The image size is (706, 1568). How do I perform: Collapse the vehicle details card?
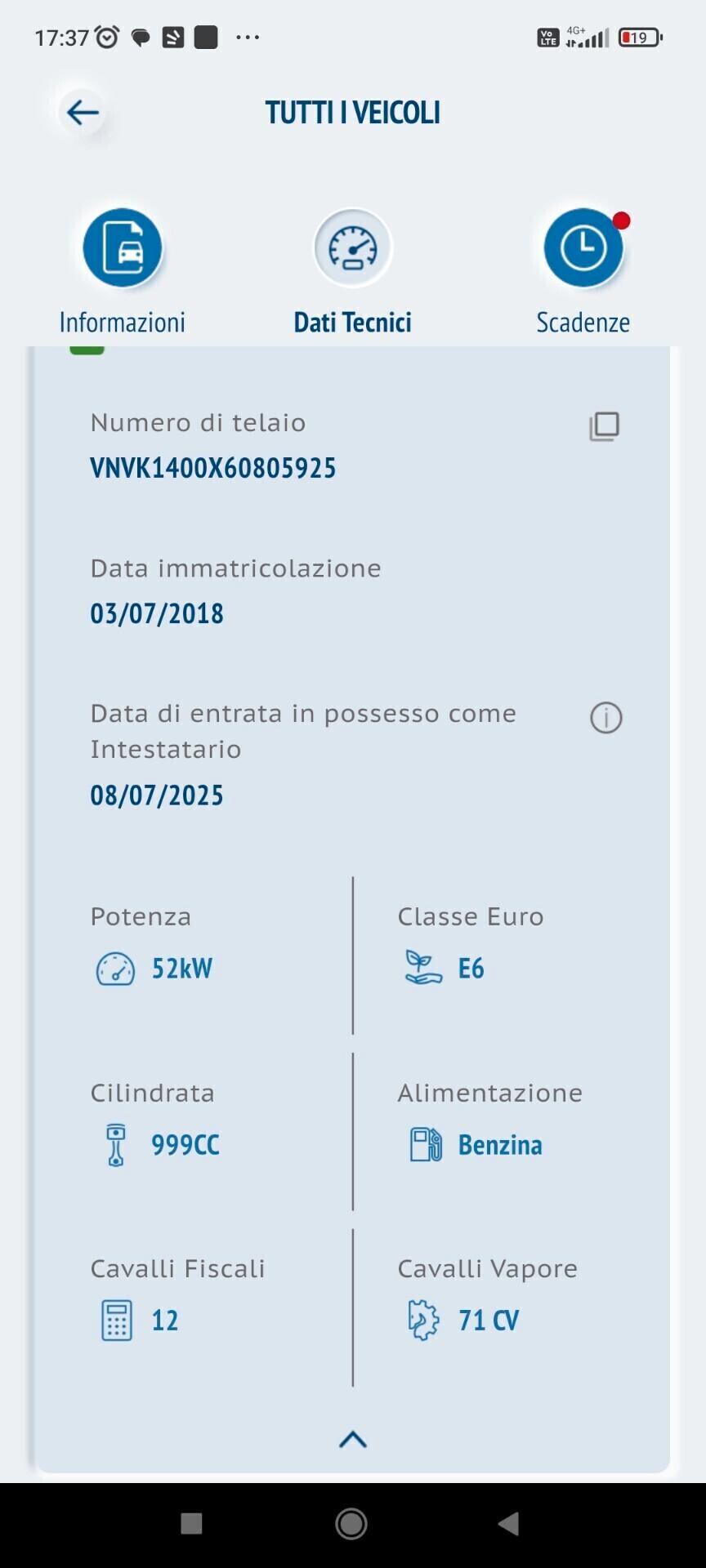coord(353,1439)
